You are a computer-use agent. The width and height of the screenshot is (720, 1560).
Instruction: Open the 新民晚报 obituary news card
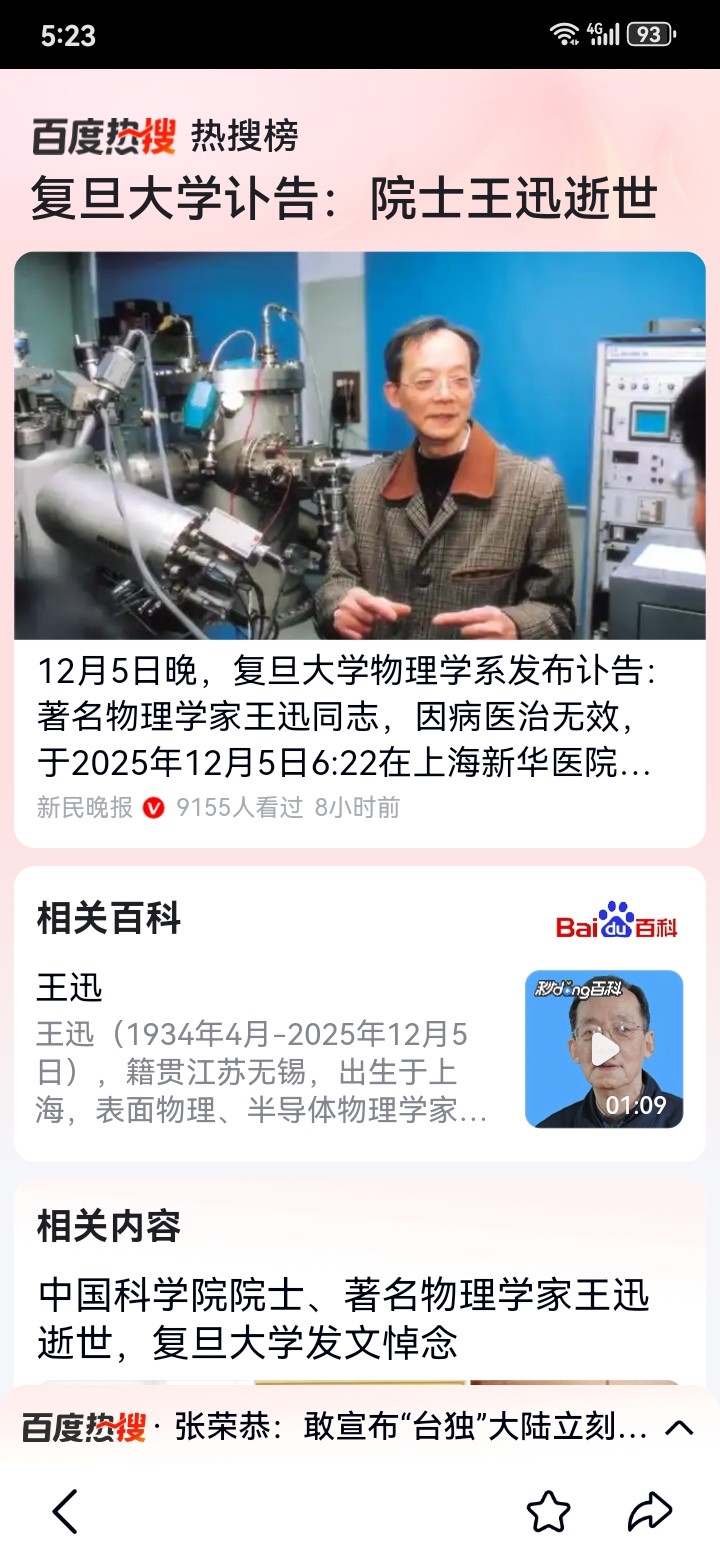359,720
